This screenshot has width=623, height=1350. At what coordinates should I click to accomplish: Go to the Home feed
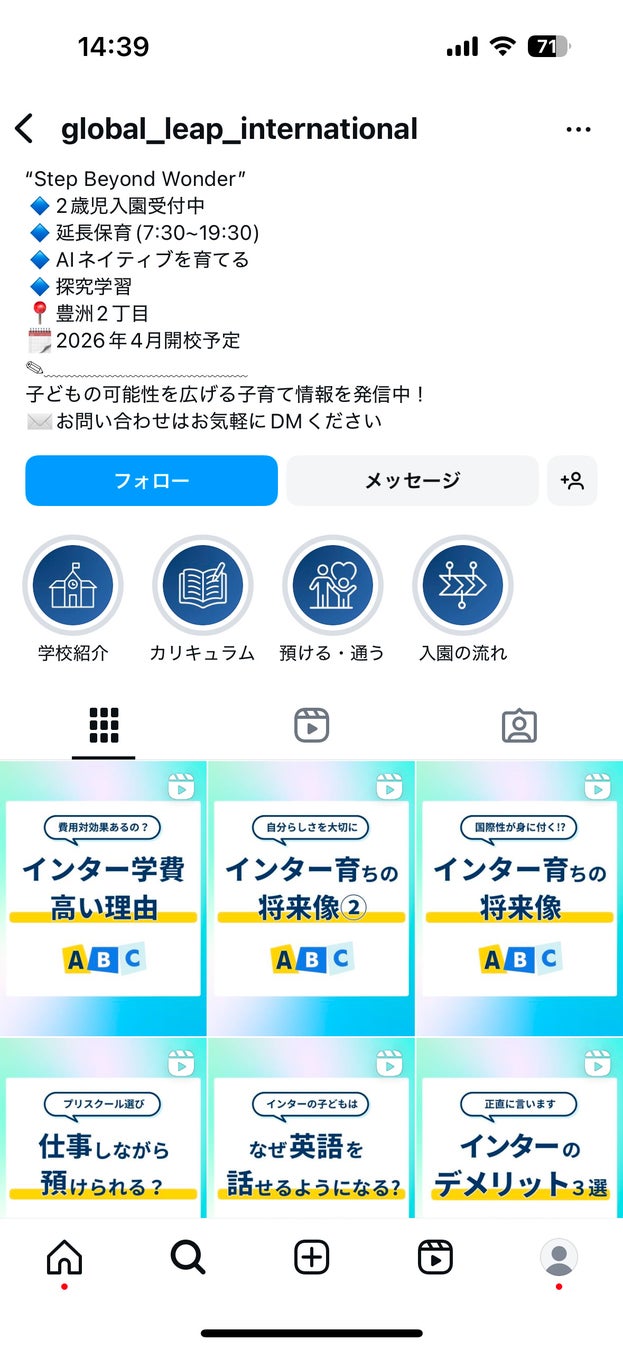(65, 1257)
